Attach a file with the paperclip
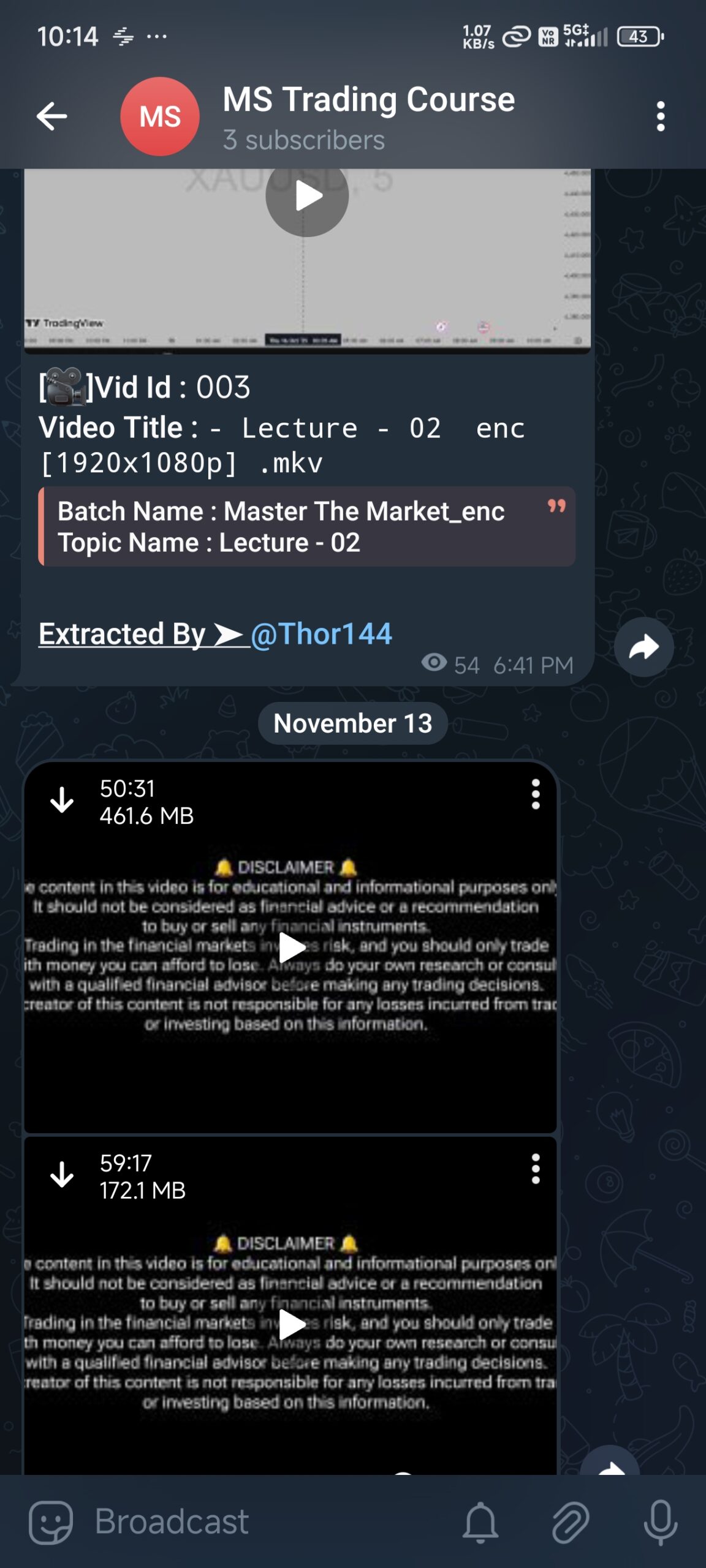 pos(571,1522)
